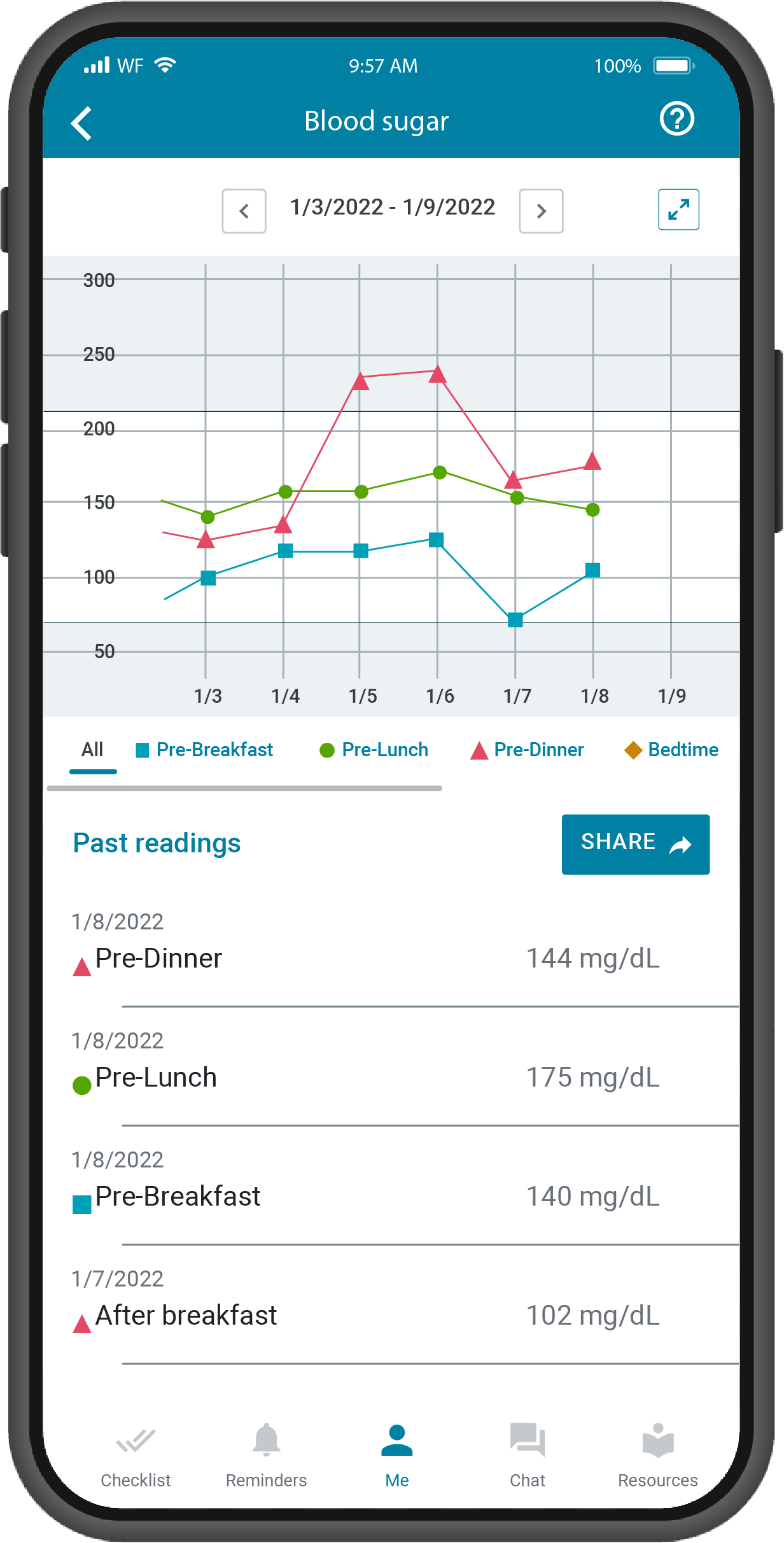Select the All readings filter tab

[92, 750]
